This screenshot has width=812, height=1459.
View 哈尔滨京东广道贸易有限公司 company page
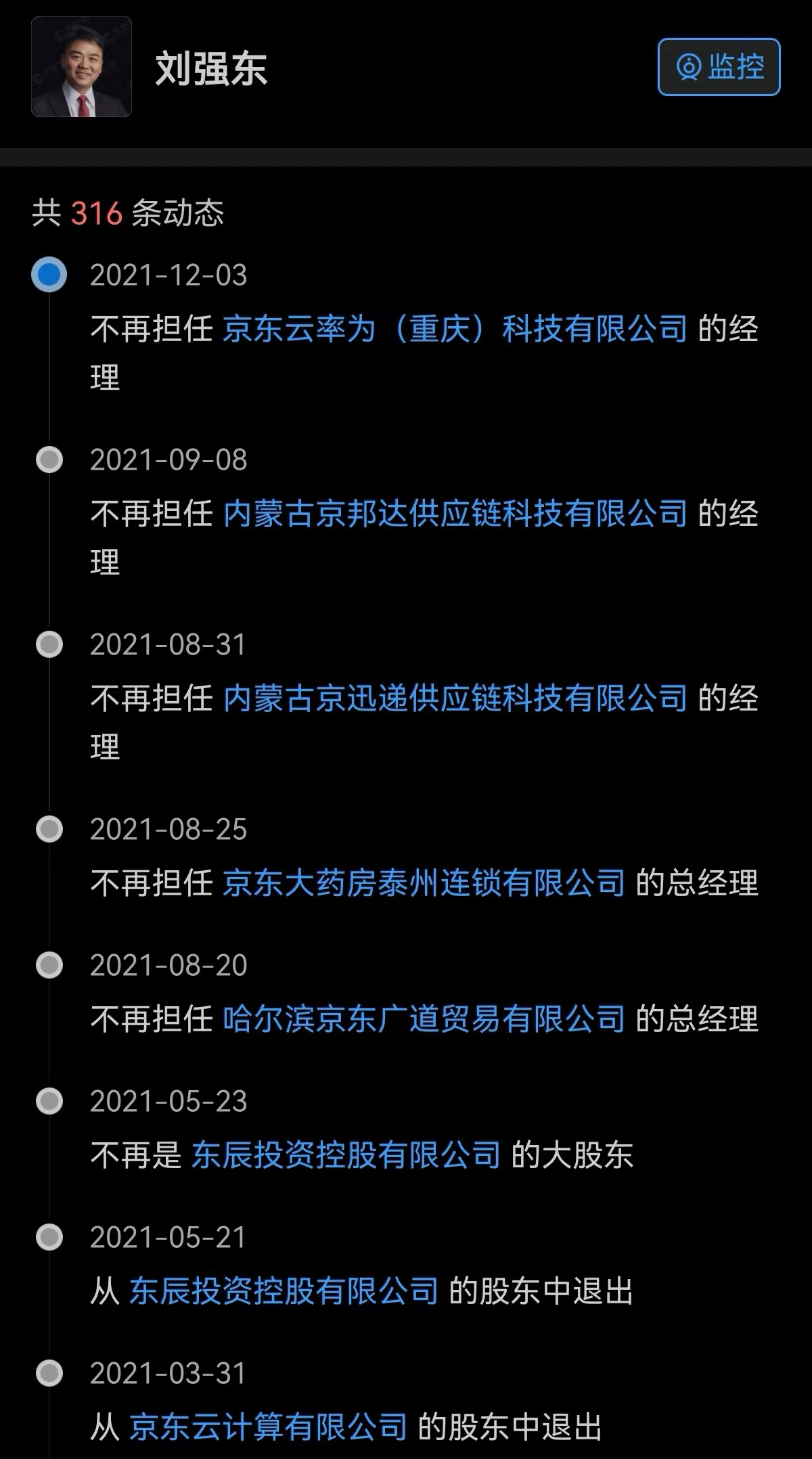tap(424, 1019)
